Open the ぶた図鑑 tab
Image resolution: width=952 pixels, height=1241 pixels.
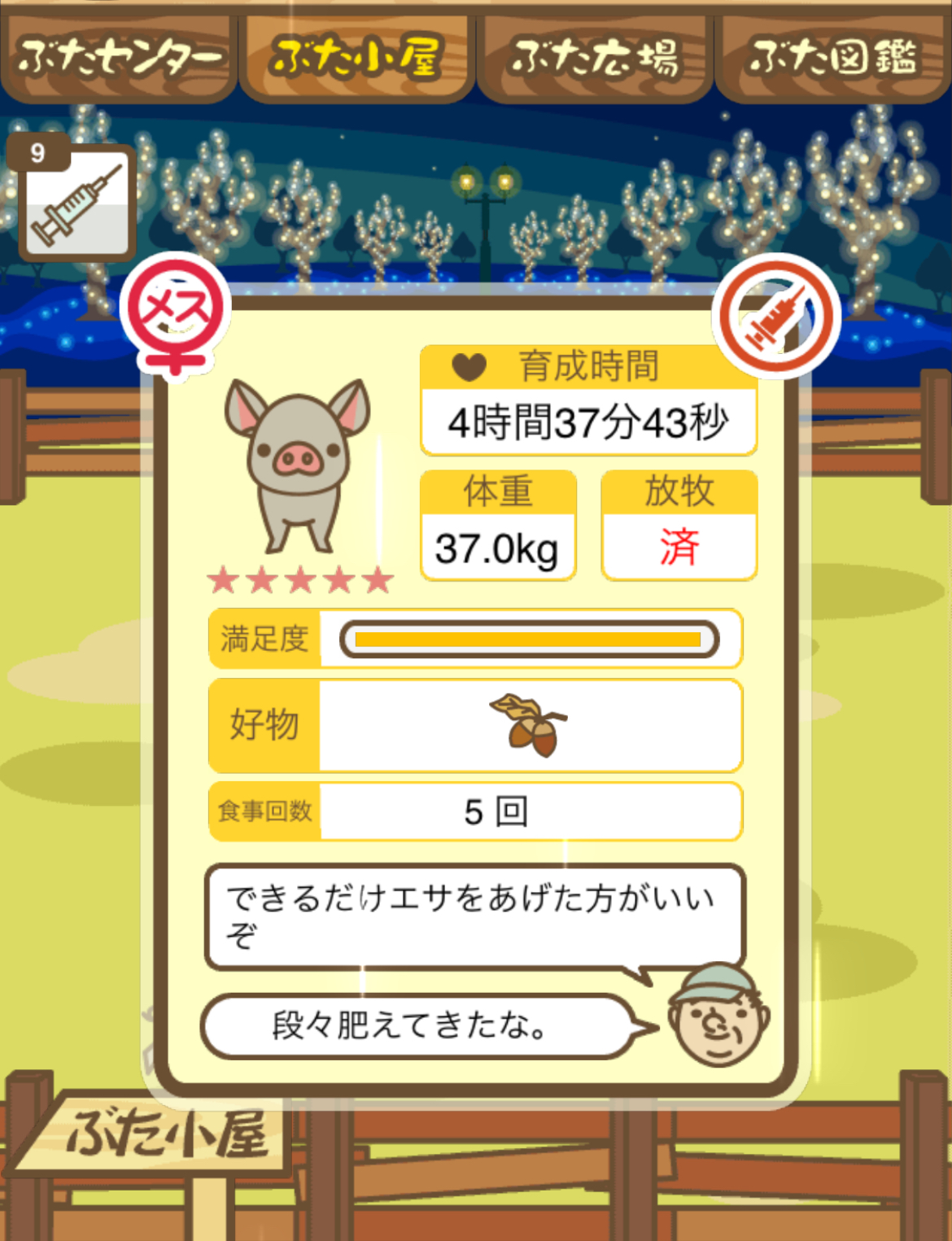coord(833,57)
